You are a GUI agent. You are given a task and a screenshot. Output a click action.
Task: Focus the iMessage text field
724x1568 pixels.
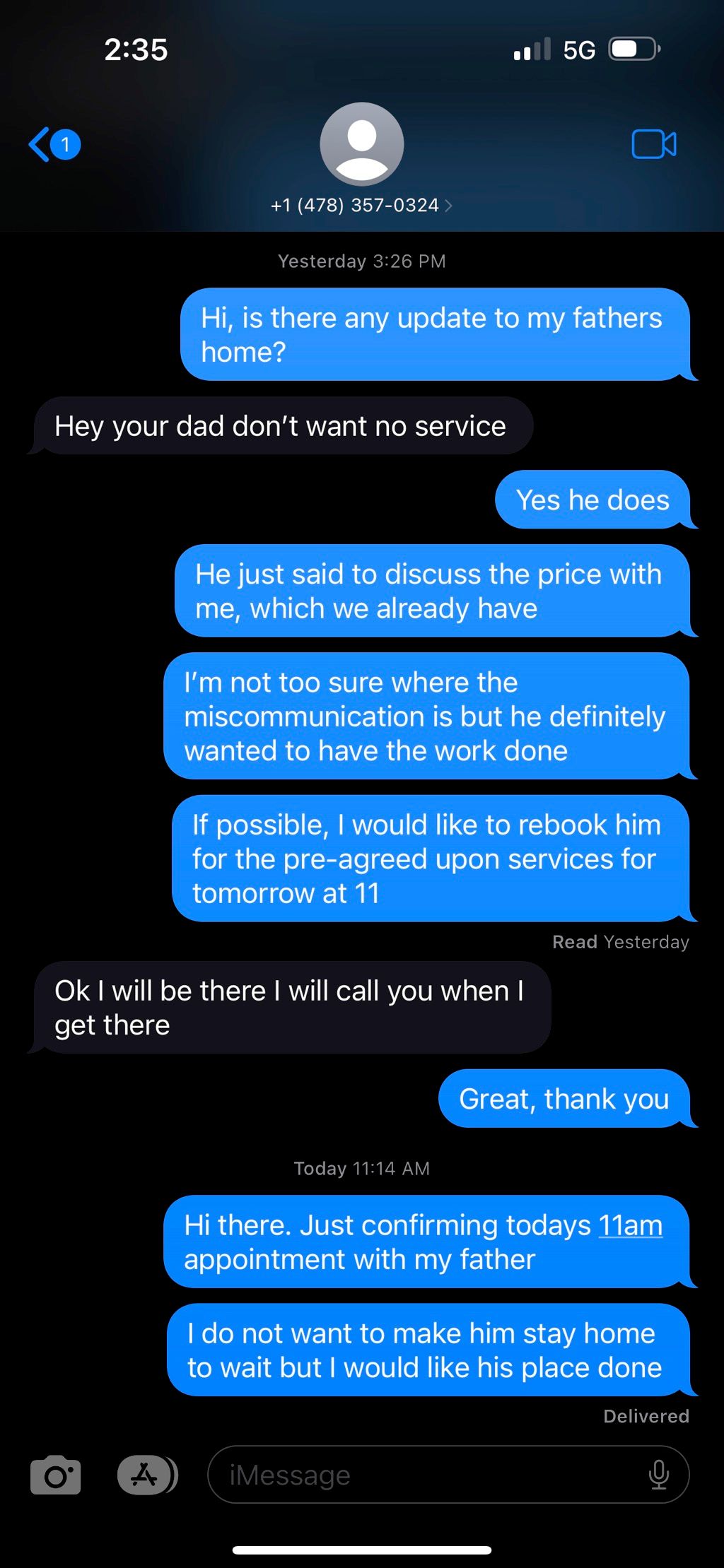[424, 1475]
